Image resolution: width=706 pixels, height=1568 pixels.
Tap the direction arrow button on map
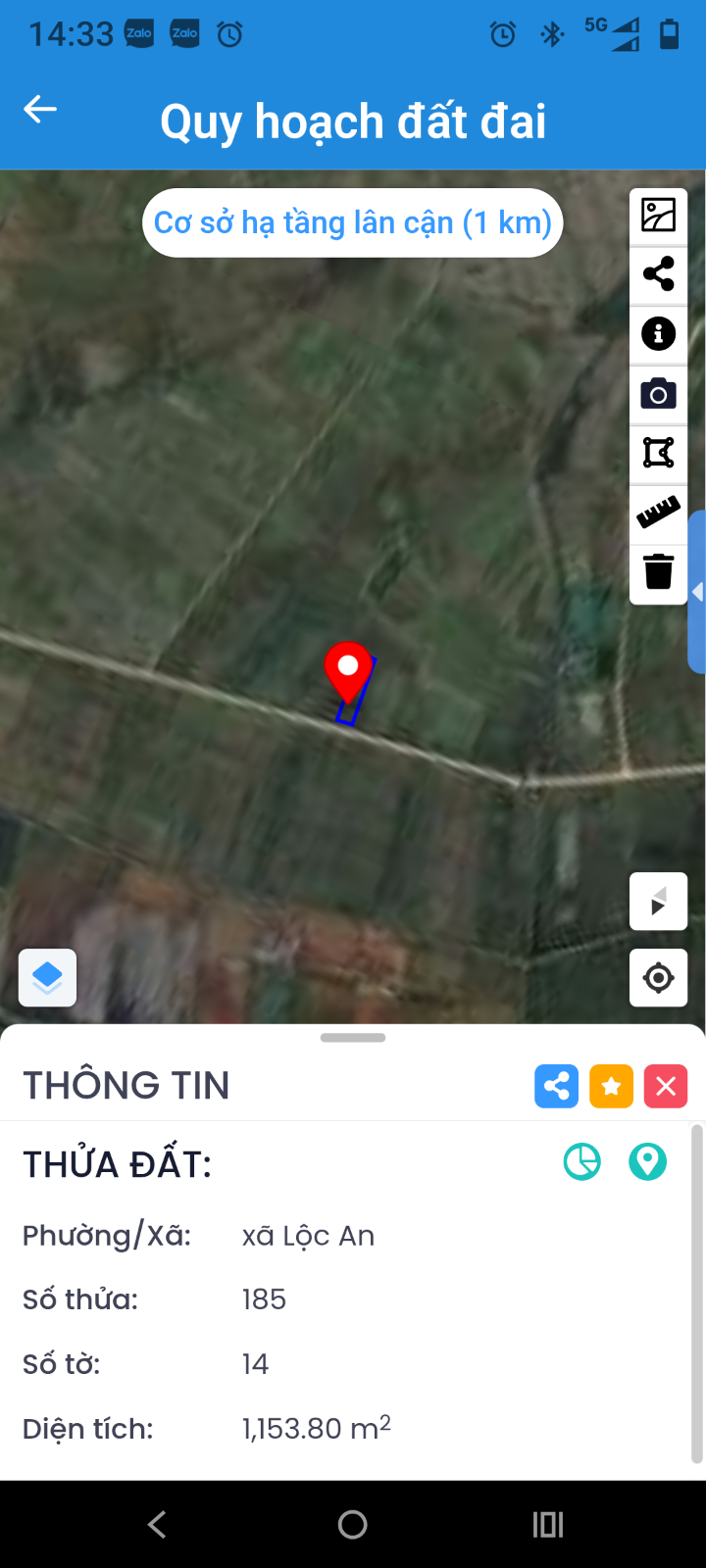pyautogui.click(x=658, y=901)
